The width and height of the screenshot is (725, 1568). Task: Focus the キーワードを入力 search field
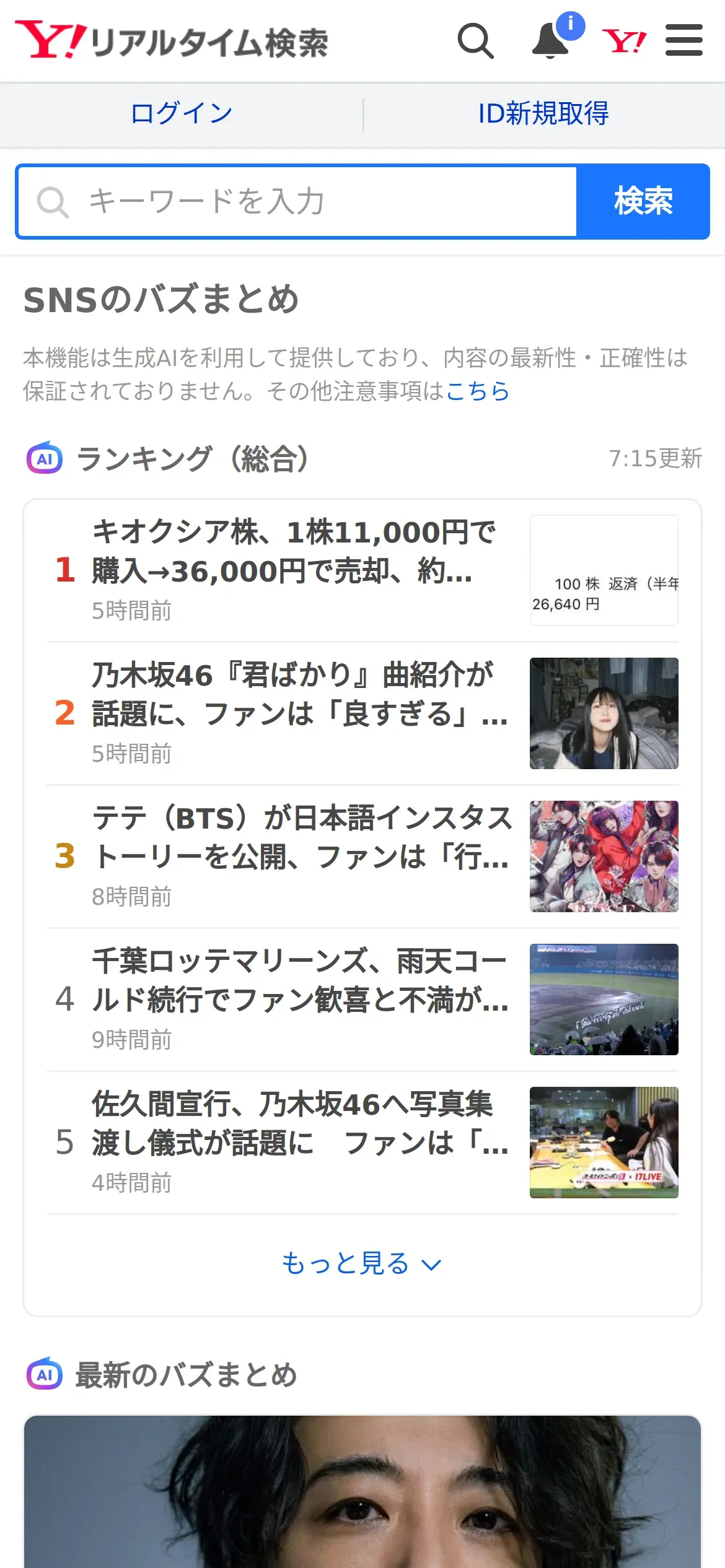coord(297,201)
